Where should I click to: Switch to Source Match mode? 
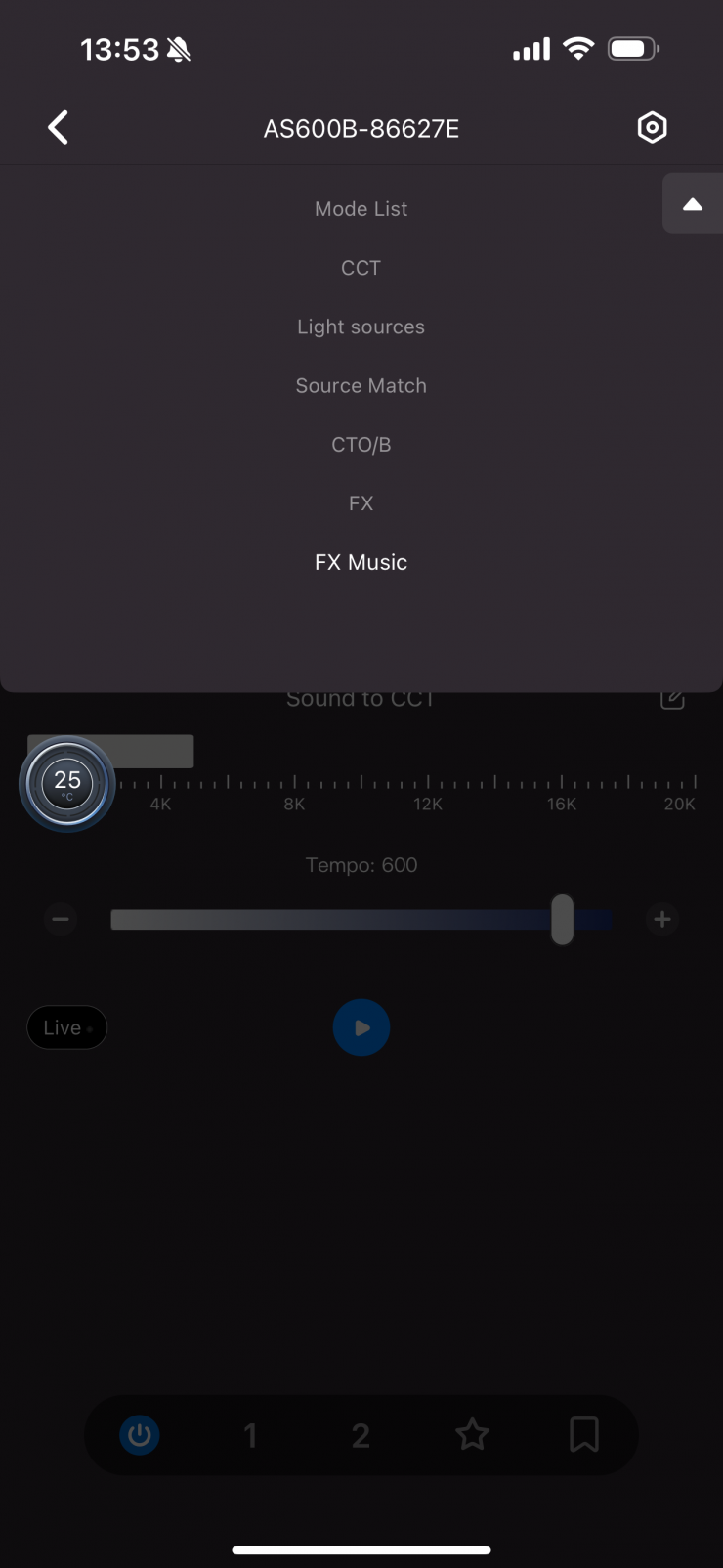click(x=361, y=385)
